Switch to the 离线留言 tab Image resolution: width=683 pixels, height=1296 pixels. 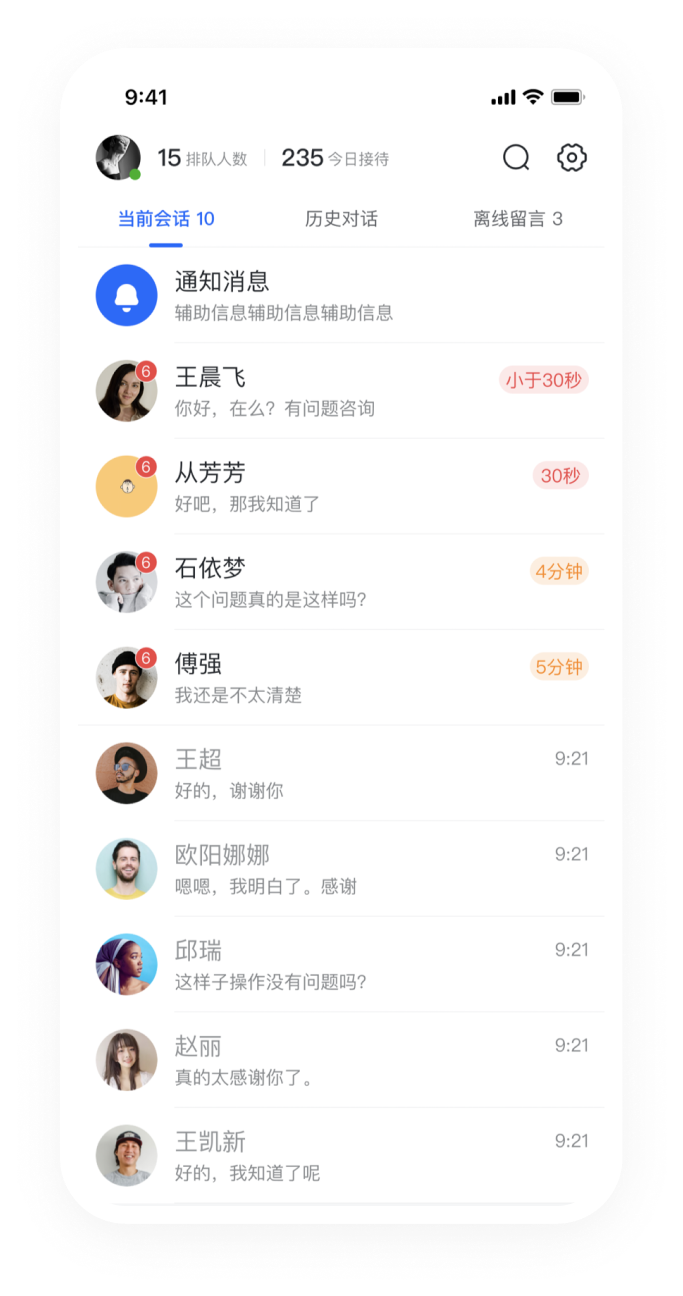(517, 219)
